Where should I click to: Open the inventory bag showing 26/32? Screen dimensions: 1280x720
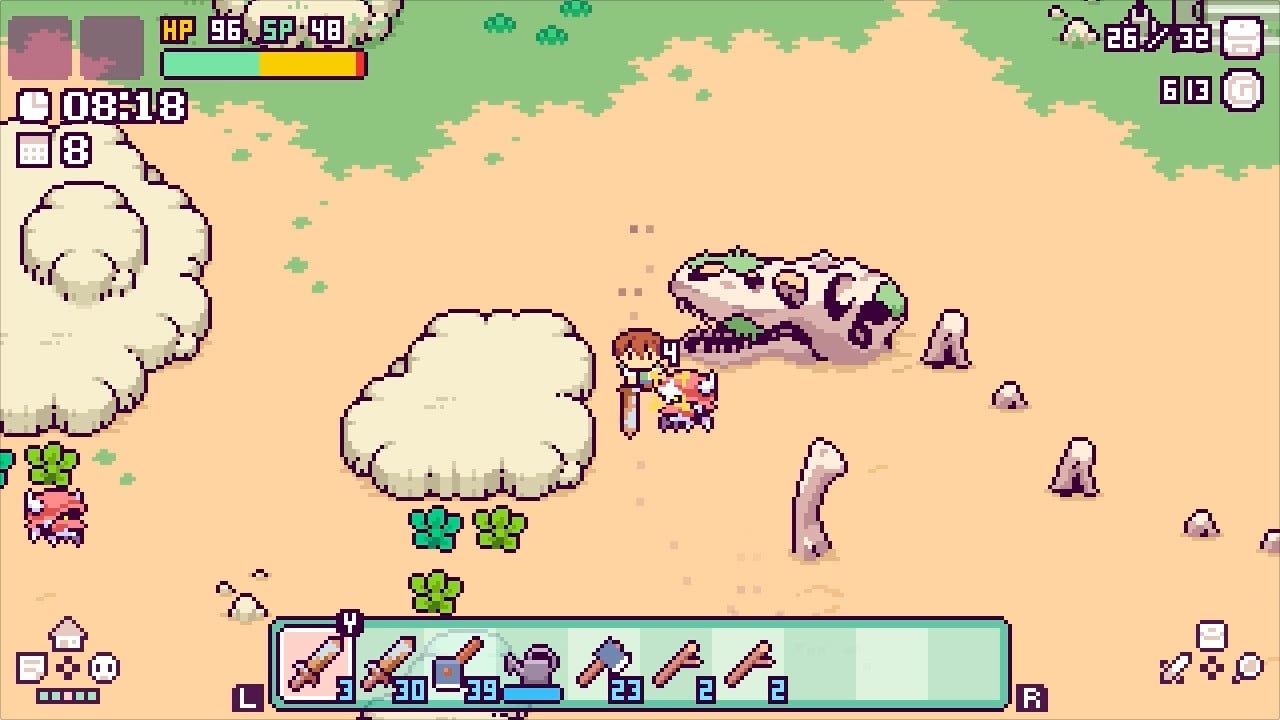point(1241,38)
